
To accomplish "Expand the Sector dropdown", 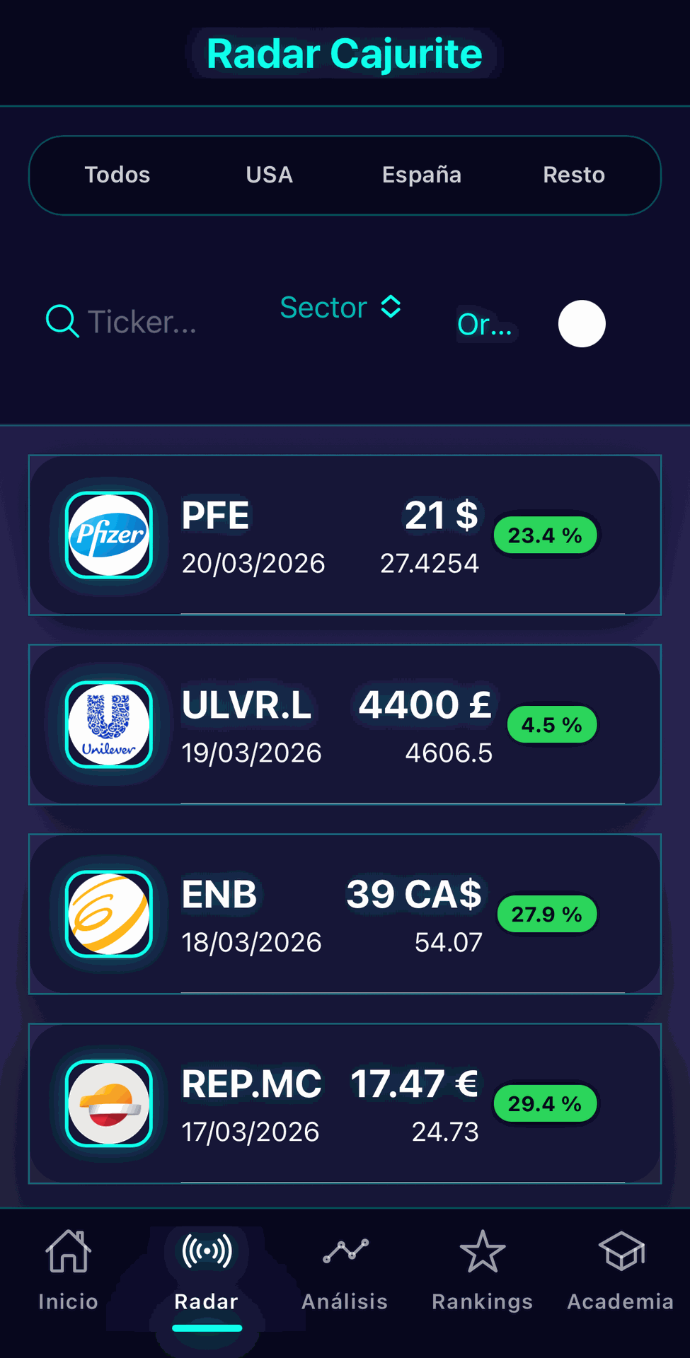I will [x=340, y=308].
